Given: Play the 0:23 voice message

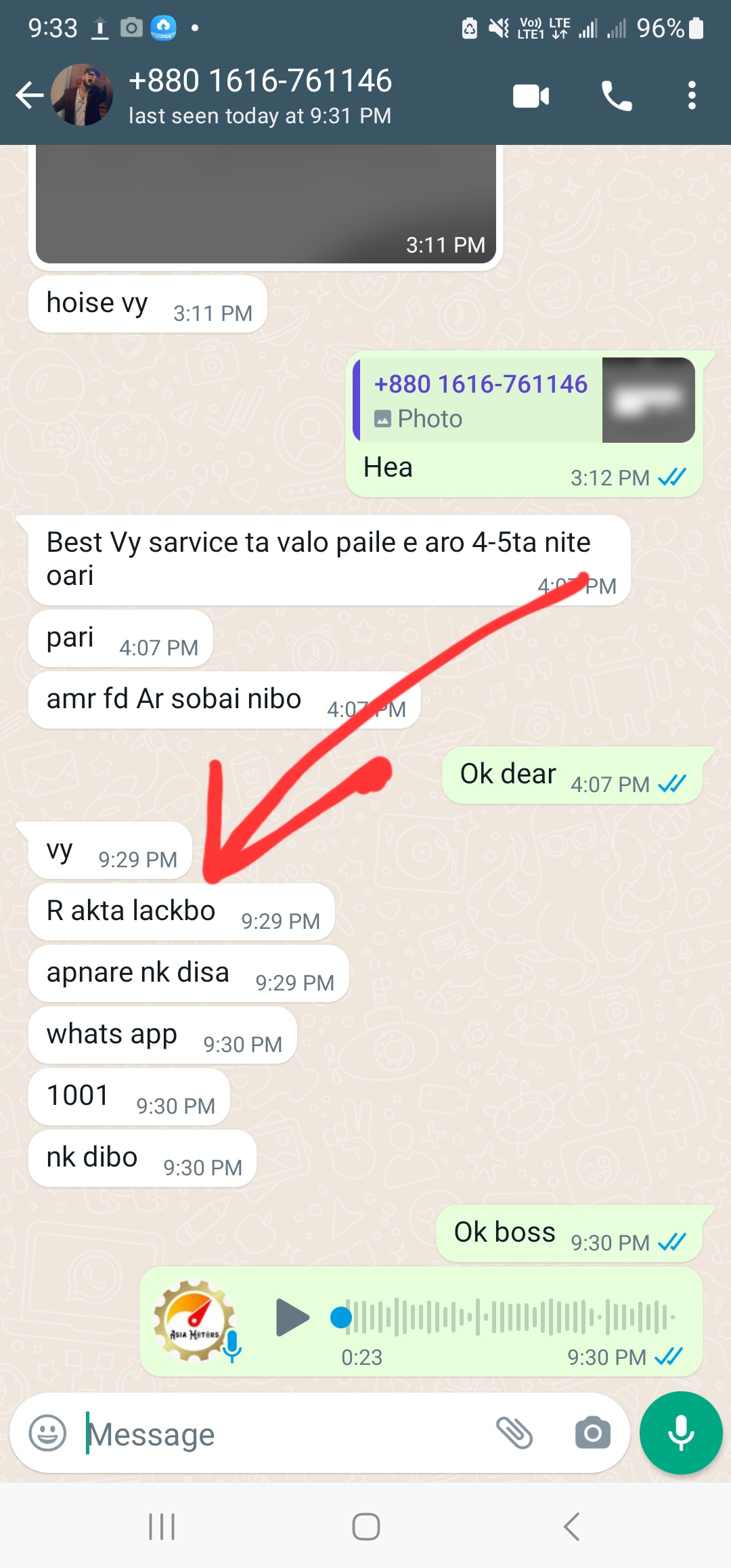Looking at the screenshot, I should click(292, 1317).
